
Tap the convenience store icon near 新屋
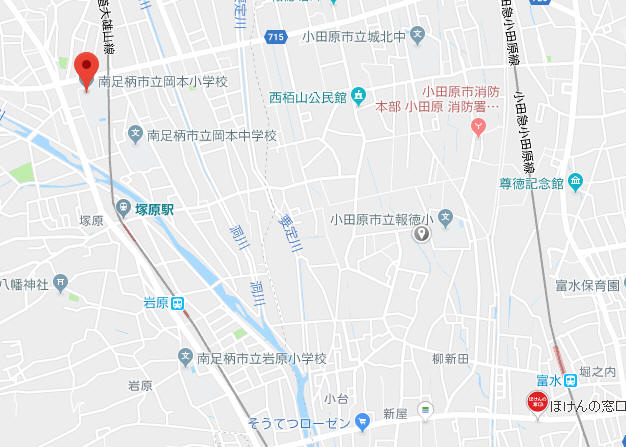point(426,409)
